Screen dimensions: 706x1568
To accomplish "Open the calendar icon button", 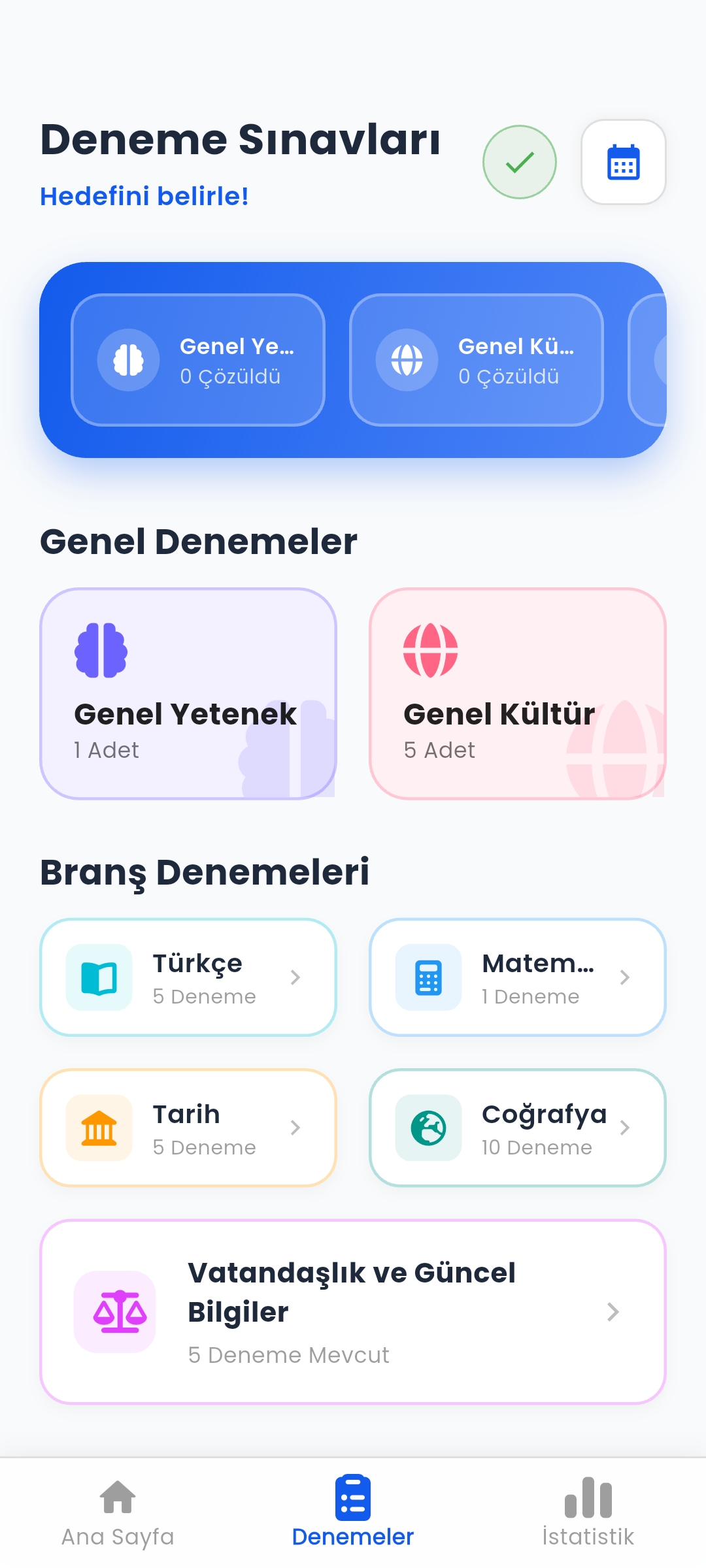I will tap(623, 162).
